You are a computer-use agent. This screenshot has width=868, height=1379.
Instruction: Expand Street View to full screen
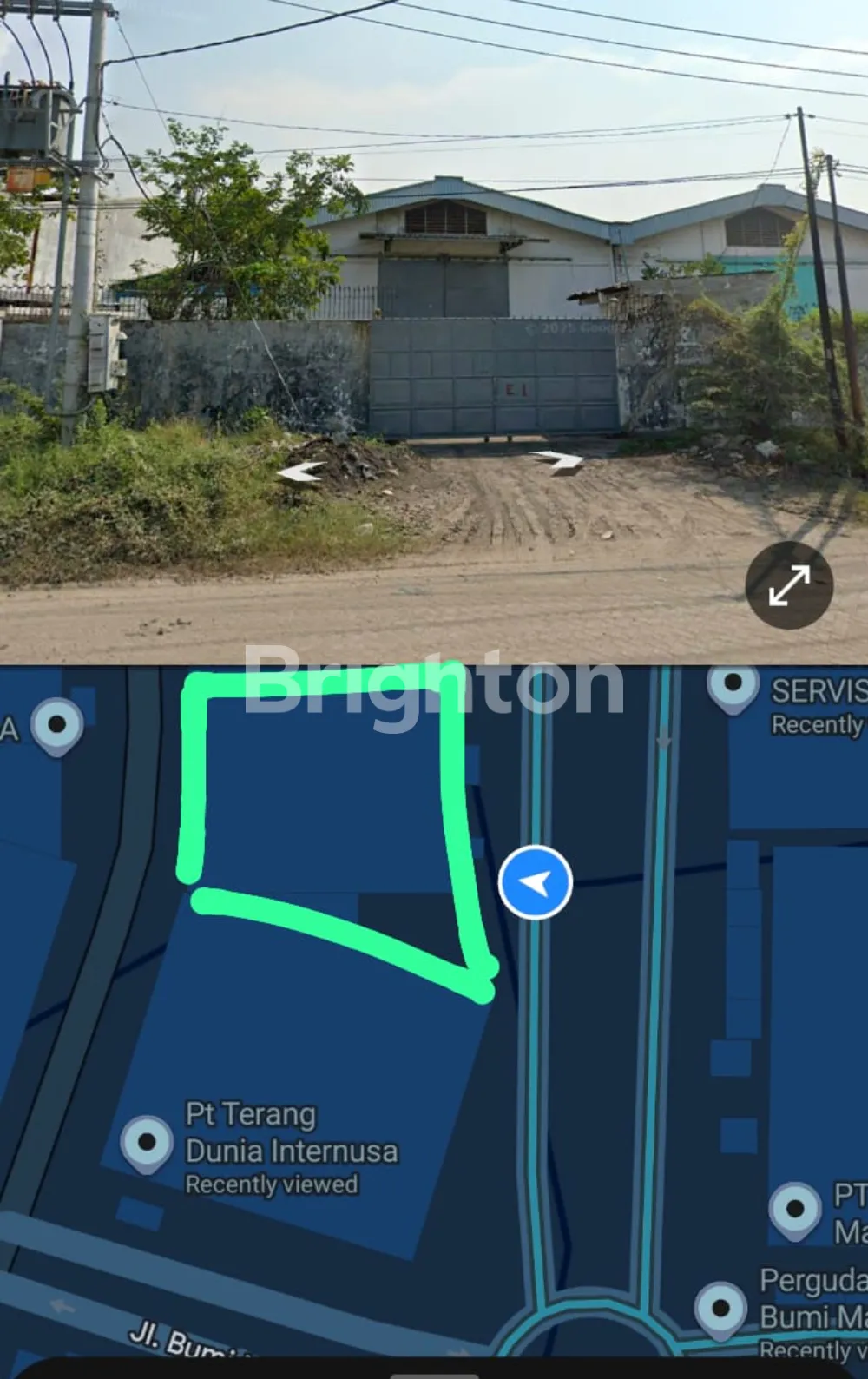tap(789, 585)
